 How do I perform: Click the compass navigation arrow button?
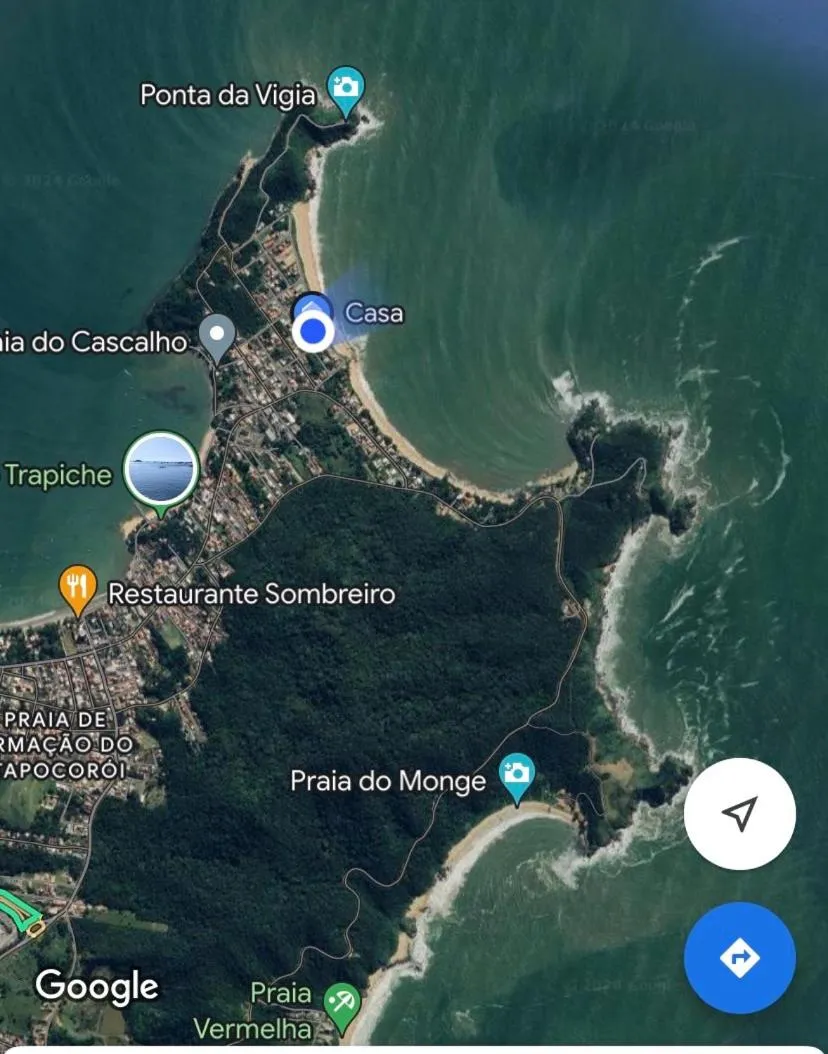point(739,815)
